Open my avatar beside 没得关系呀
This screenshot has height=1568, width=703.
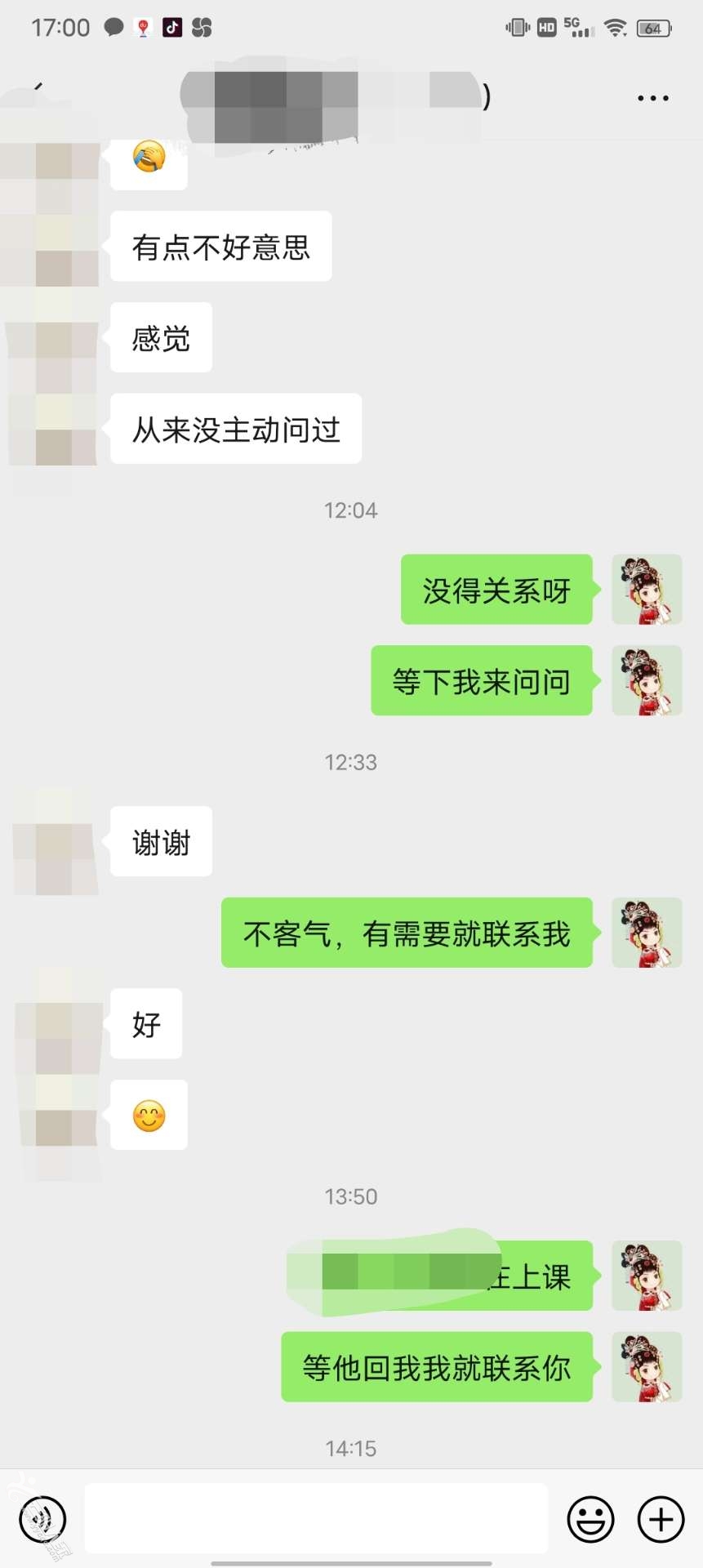[647, 590]
